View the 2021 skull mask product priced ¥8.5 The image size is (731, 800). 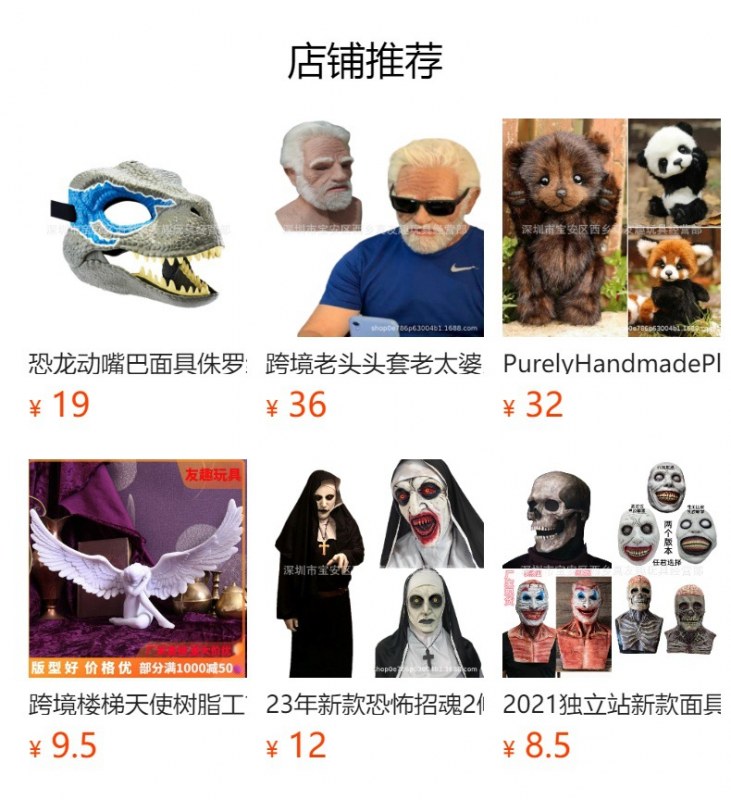click(x=611, y=568)
